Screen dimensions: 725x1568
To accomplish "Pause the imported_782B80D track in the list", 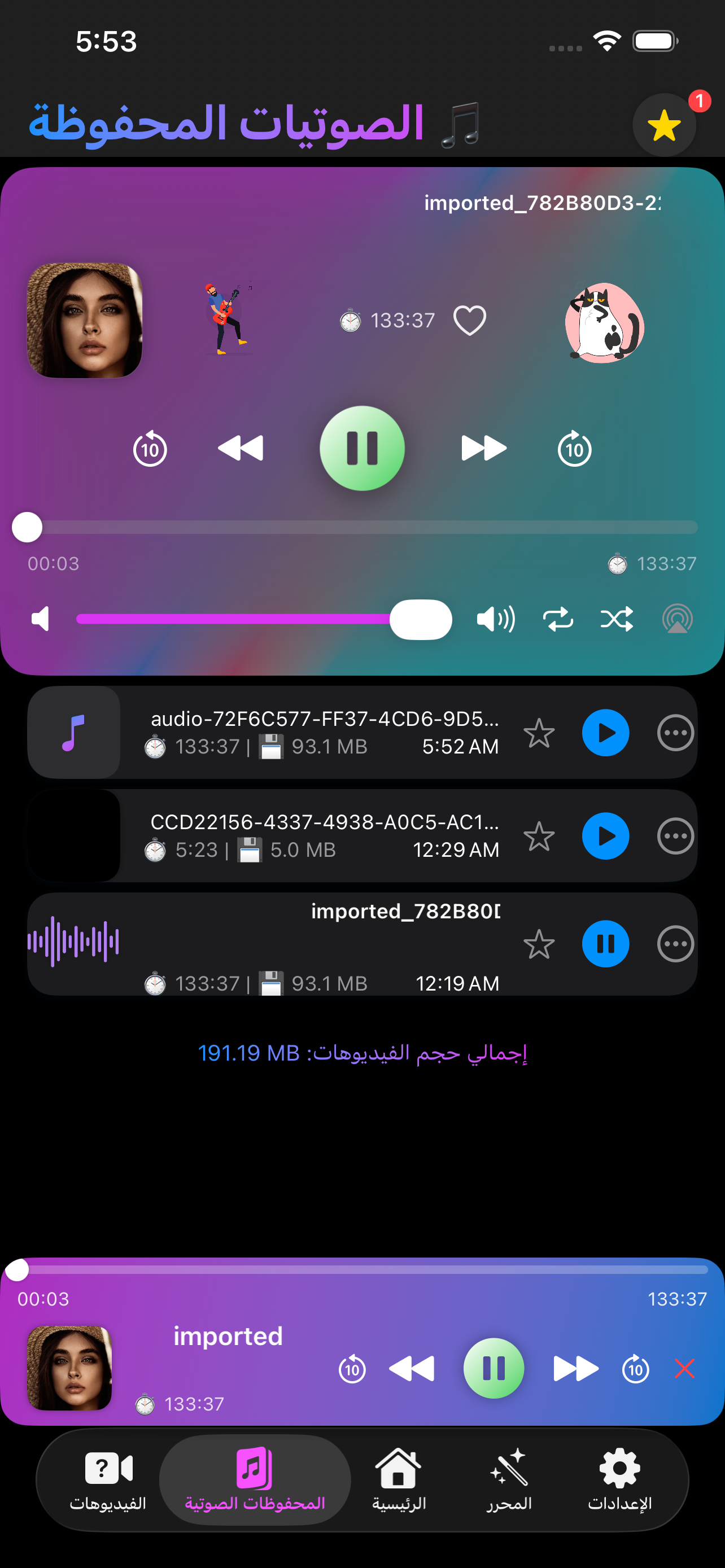I will tap(605, 944).
